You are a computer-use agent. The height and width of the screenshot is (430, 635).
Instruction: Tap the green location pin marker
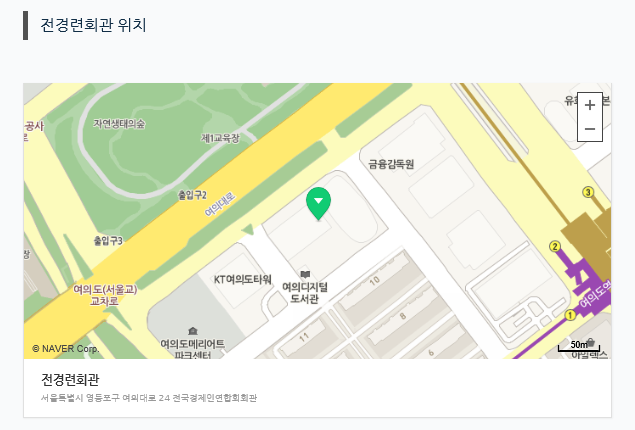pos(318,202)
